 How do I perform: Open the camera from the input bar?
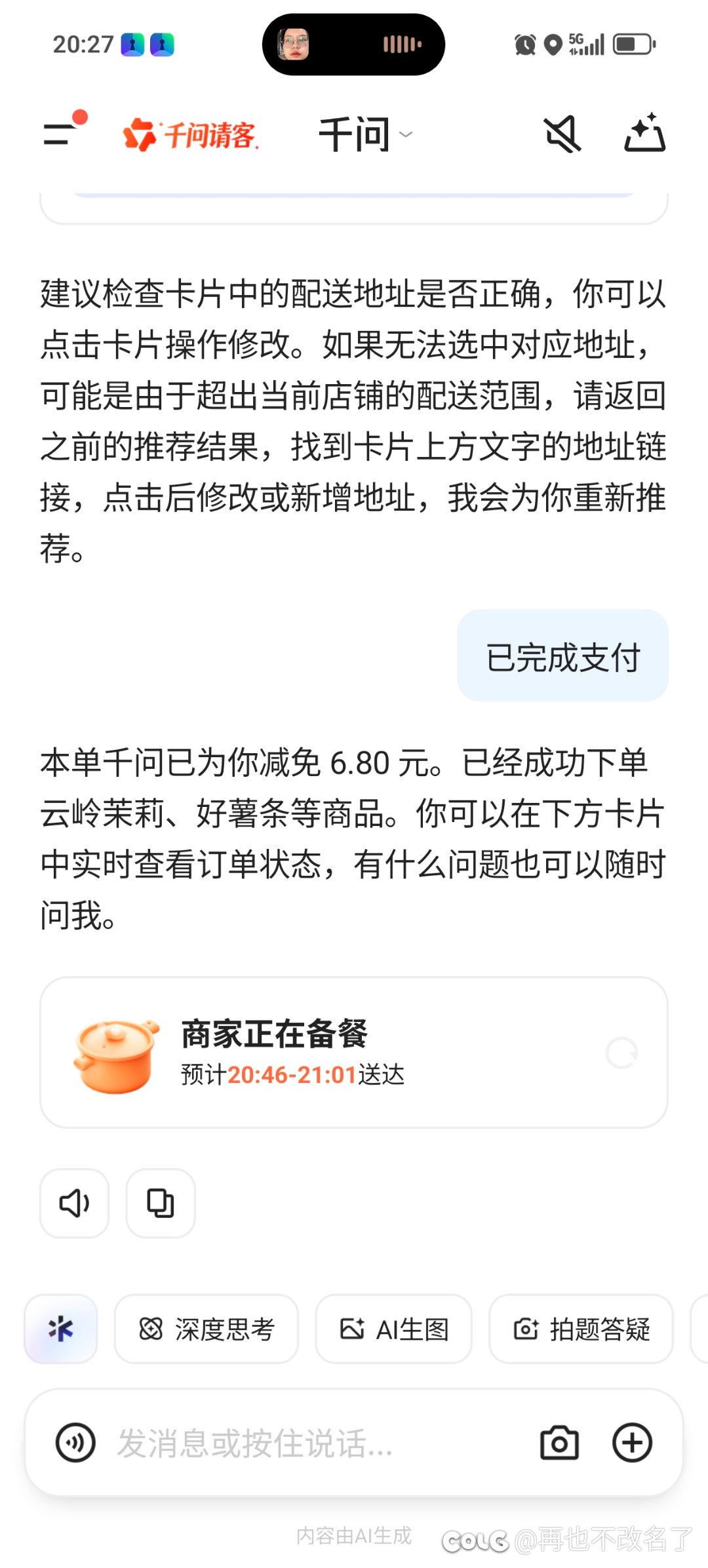(559, 1443)
